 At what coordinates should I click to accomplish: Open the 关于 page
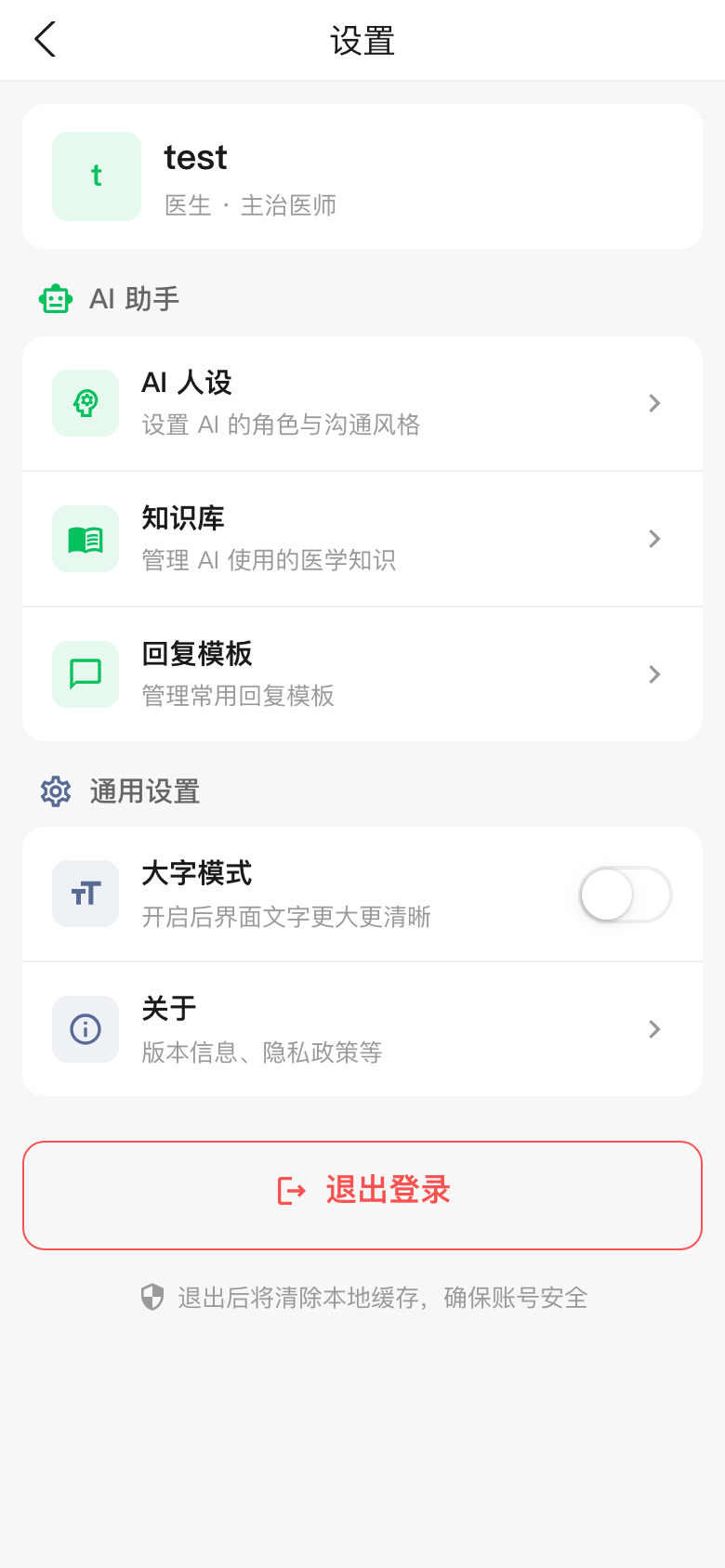pyautogui.click(x=362, y=1029)
